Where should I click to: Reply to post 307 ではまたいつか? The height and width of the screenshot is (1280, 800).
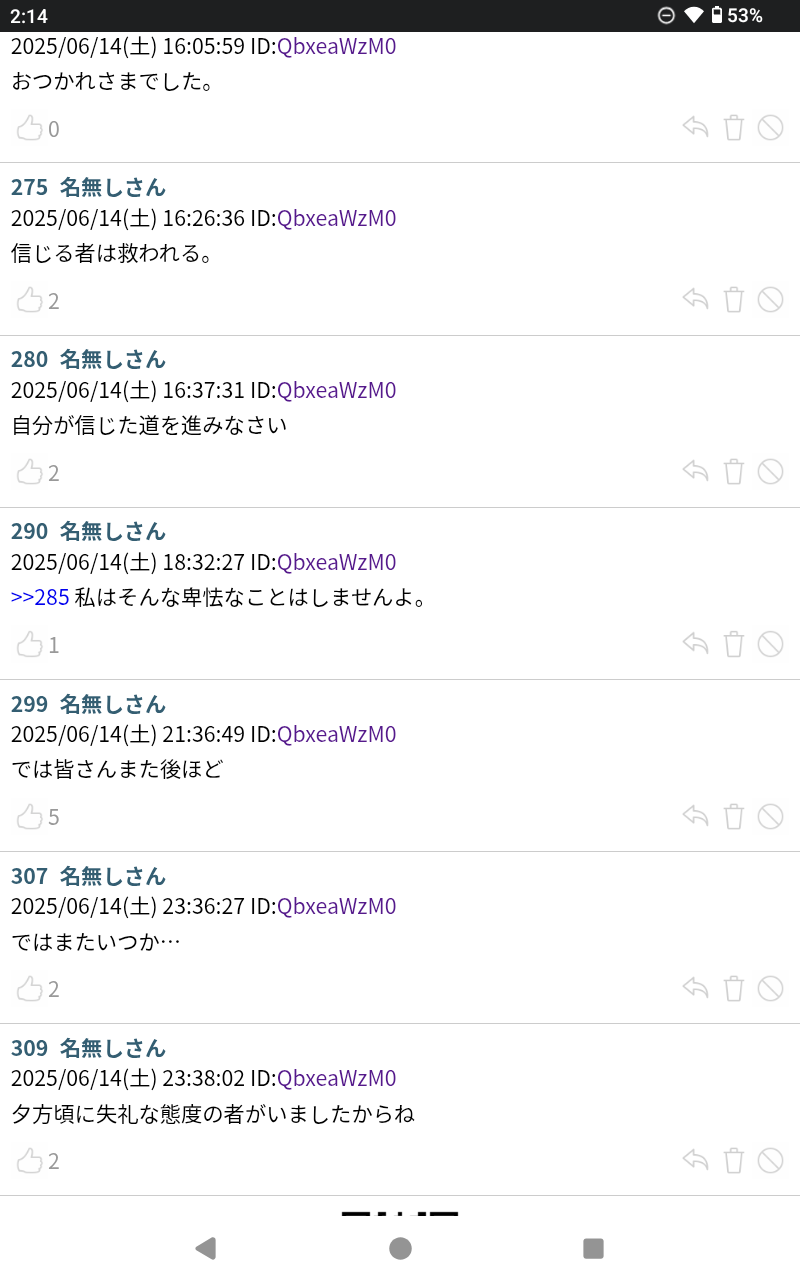695,988
